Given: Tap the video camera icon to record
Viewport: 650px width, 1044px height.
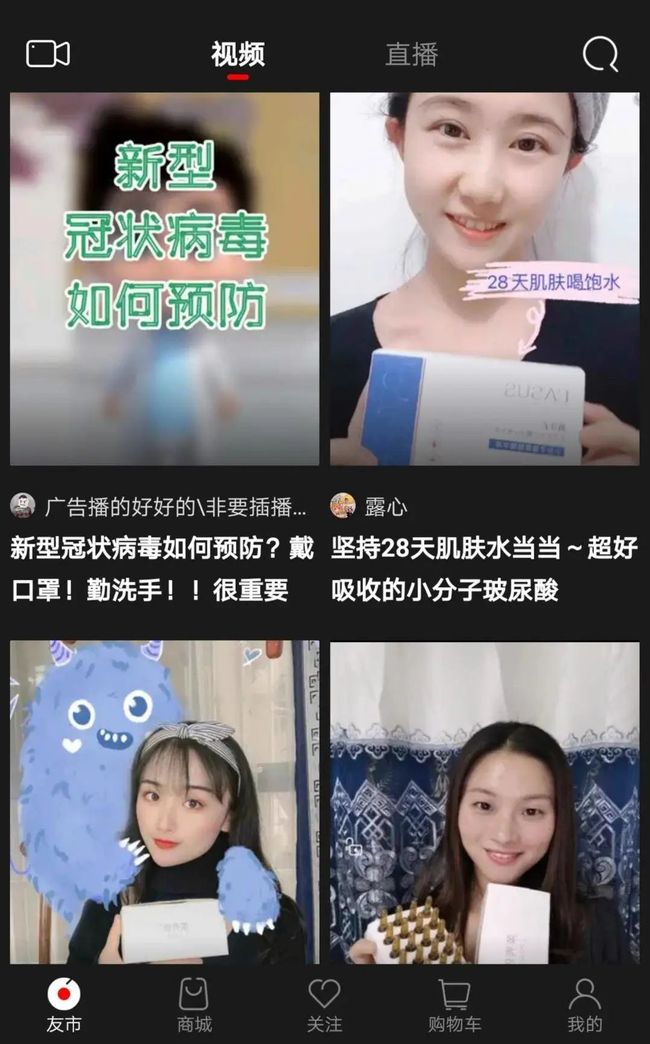Looking at the screenshot, I should click(48, 54).
